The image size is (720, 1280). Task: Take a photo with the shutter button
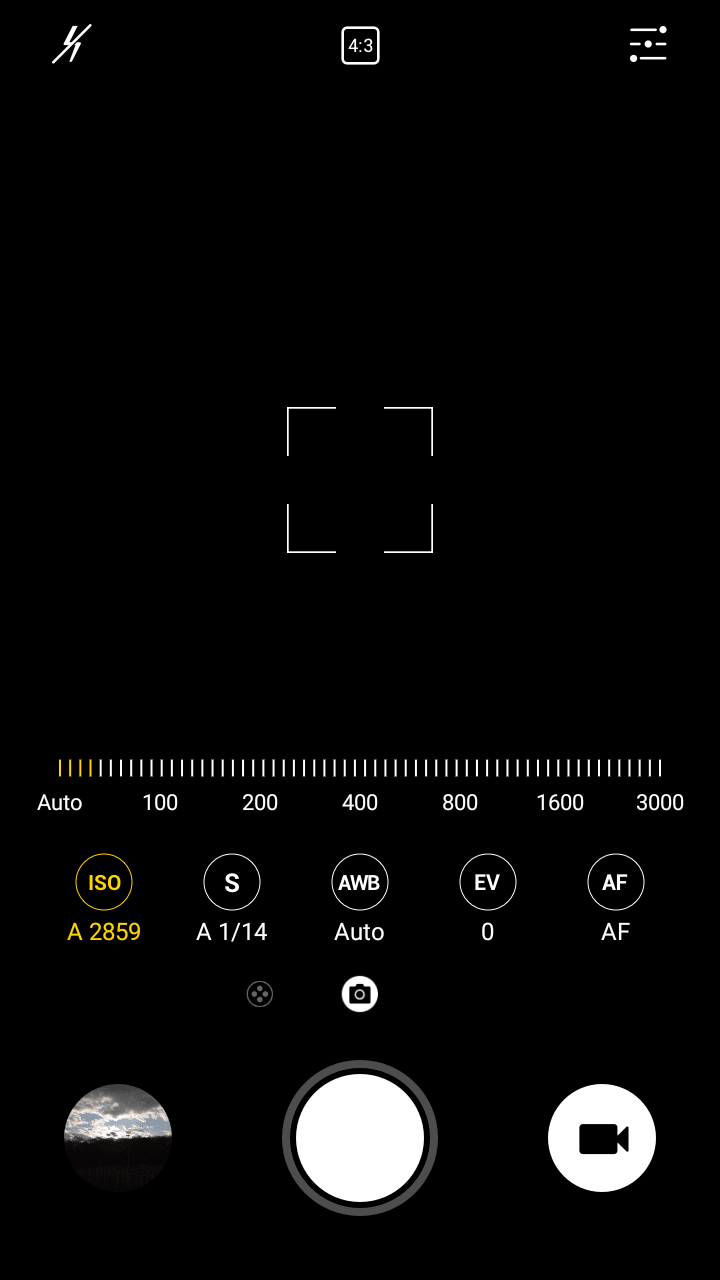click(x=360, y=1138)
